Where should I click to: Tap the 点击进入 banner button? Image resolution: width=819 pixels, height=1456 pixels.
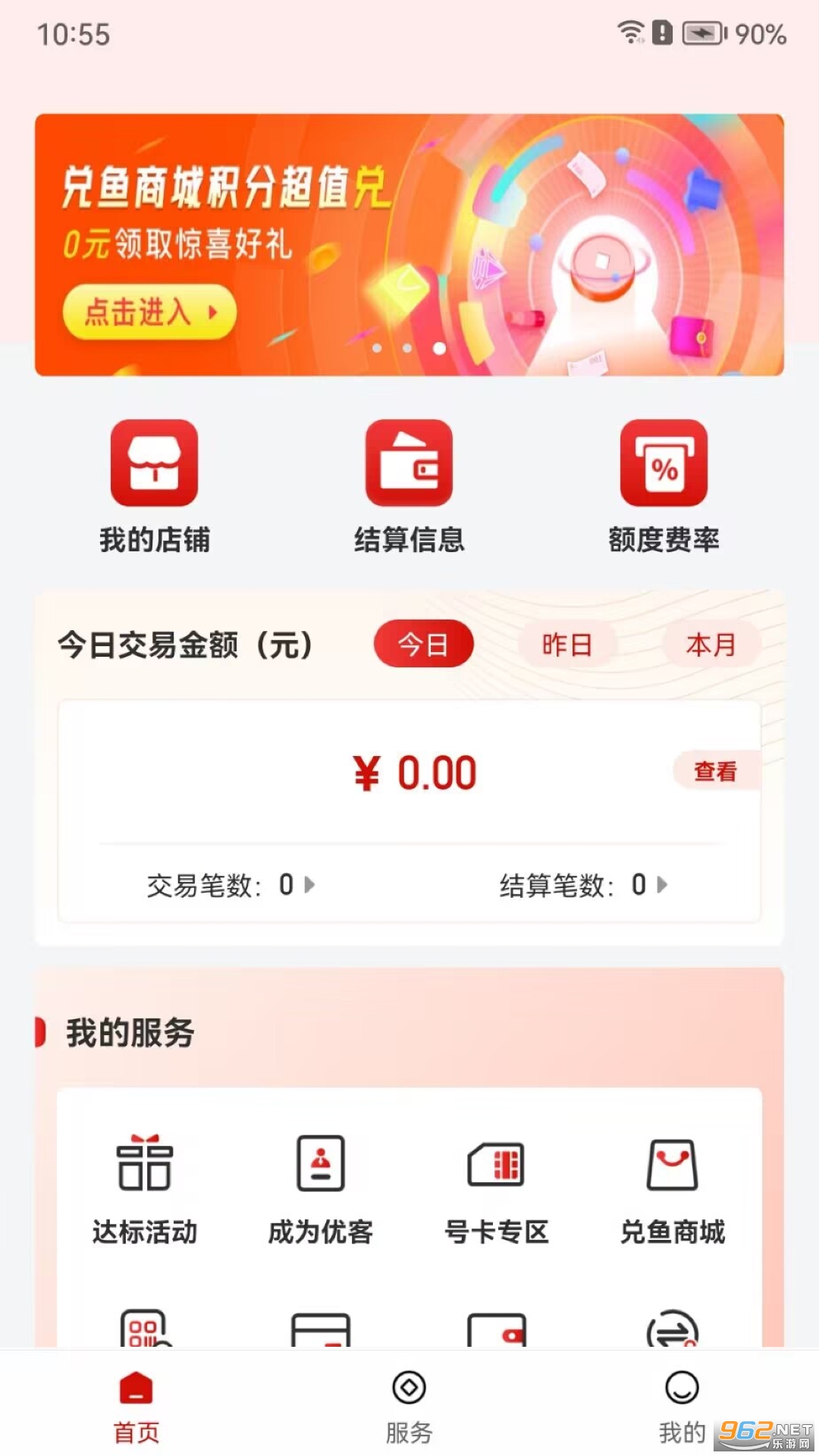point(149,311)
